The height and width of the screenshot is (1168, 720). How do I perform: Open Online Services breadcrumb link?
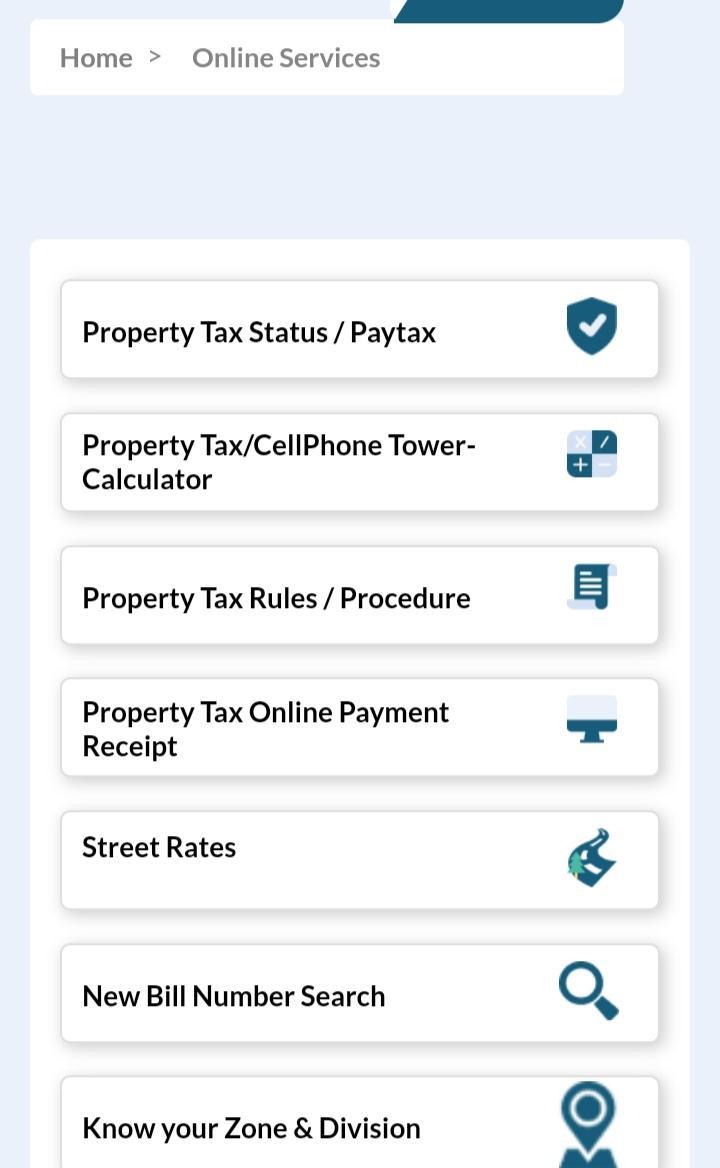pyautogui.click(x=286, y=57)
